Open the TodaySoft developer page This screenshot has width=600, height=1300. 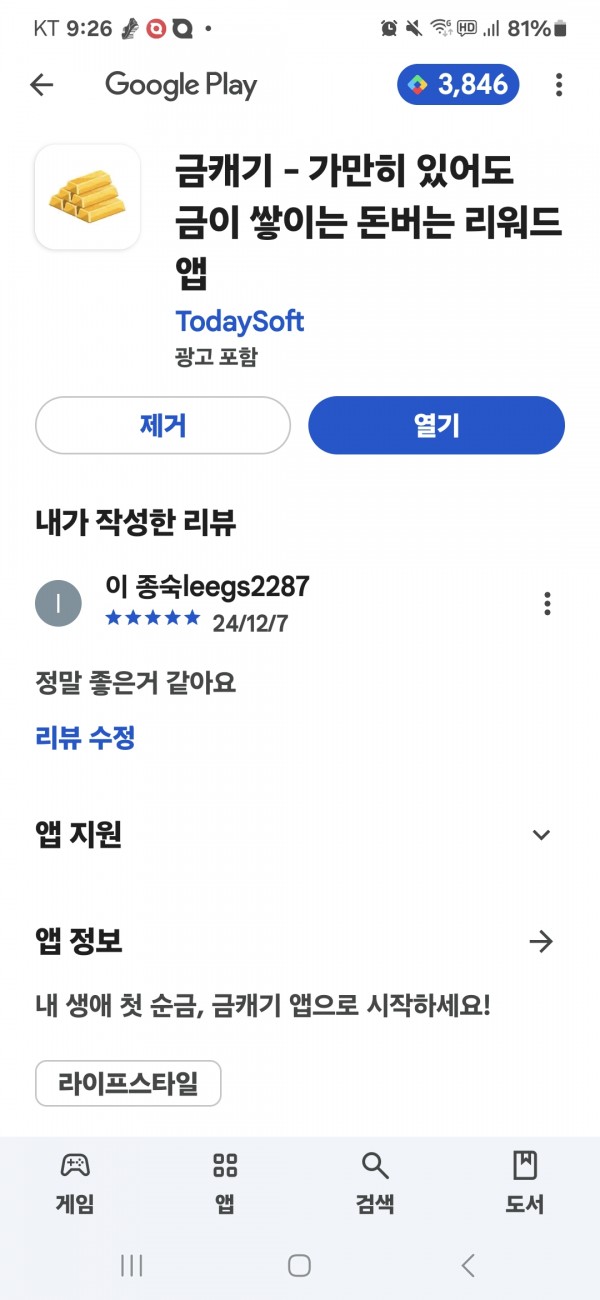click(239, 321)
